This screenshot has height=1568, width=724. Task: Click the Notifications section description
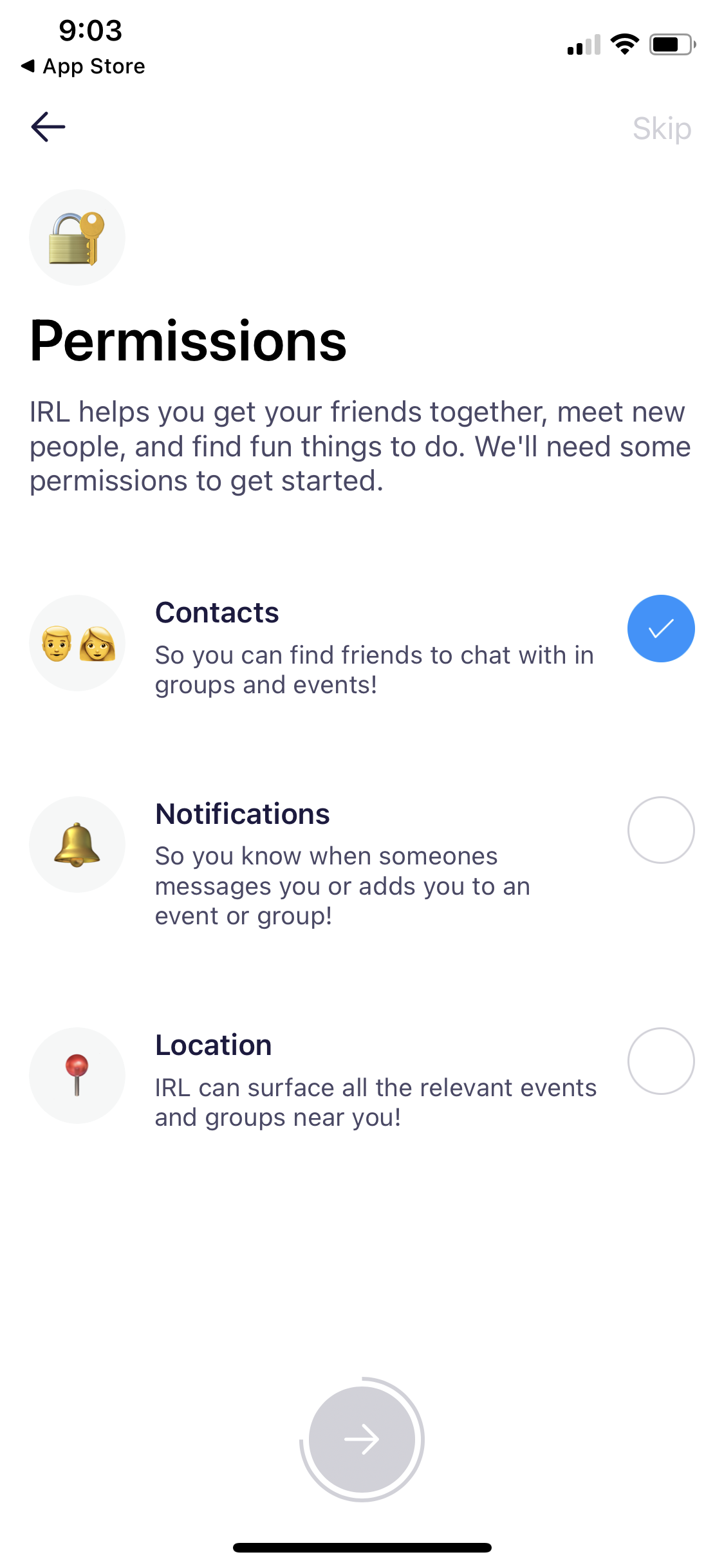342,885
